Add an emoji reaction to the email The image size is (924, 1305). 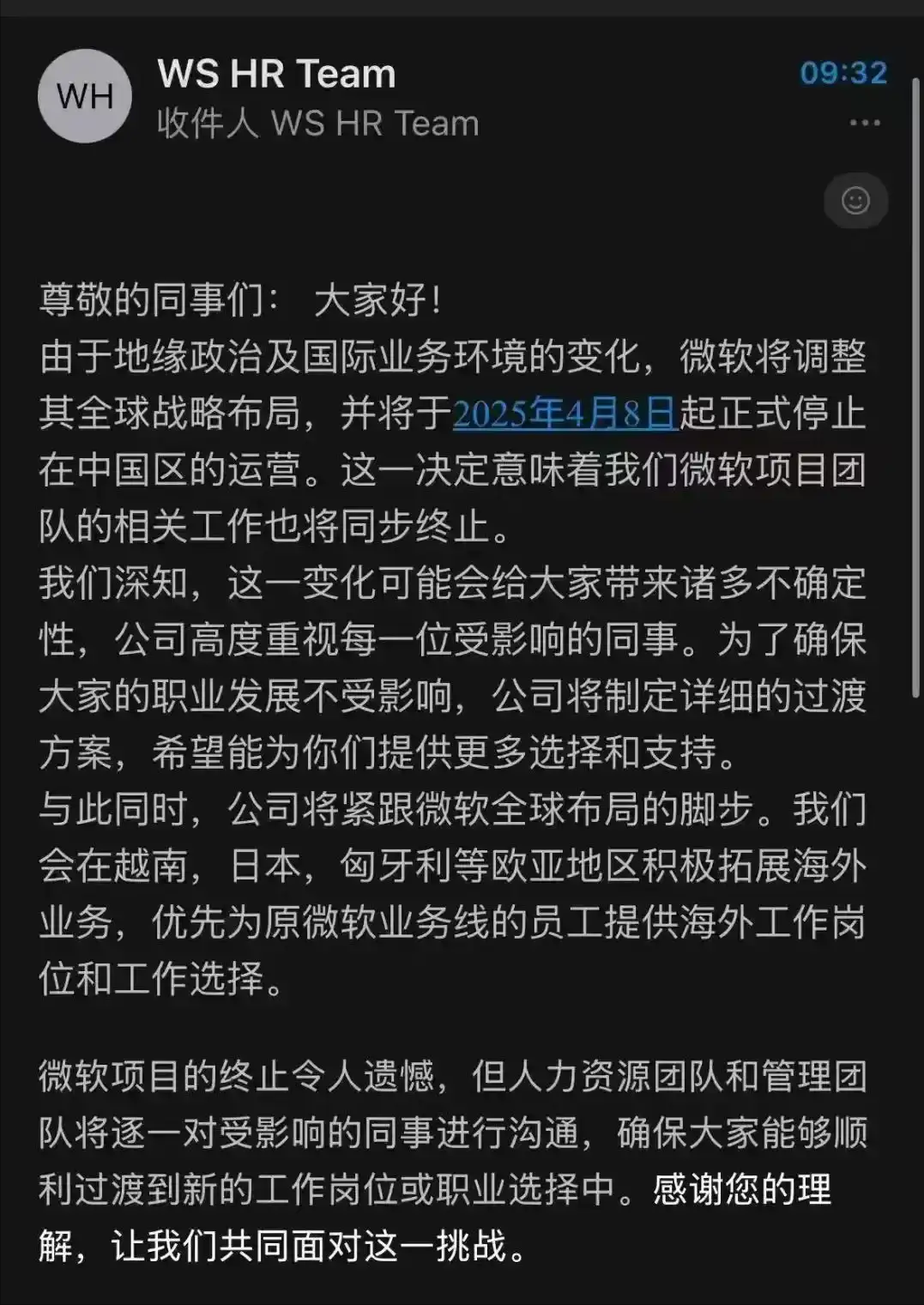click(855, 201)
